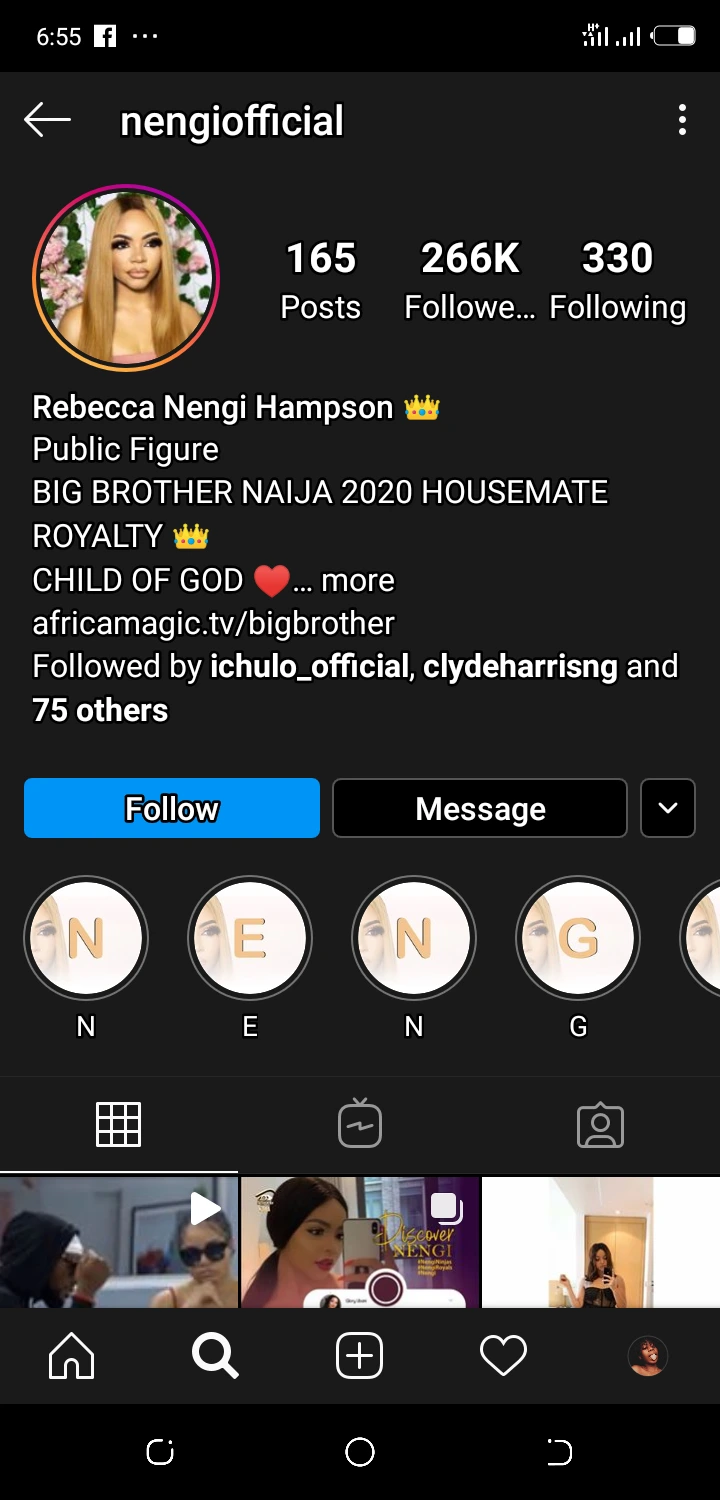Switch to the tagged photos tab
Image resolution: width=720 pixels, height=1500 pixels.
(600, 1124)
